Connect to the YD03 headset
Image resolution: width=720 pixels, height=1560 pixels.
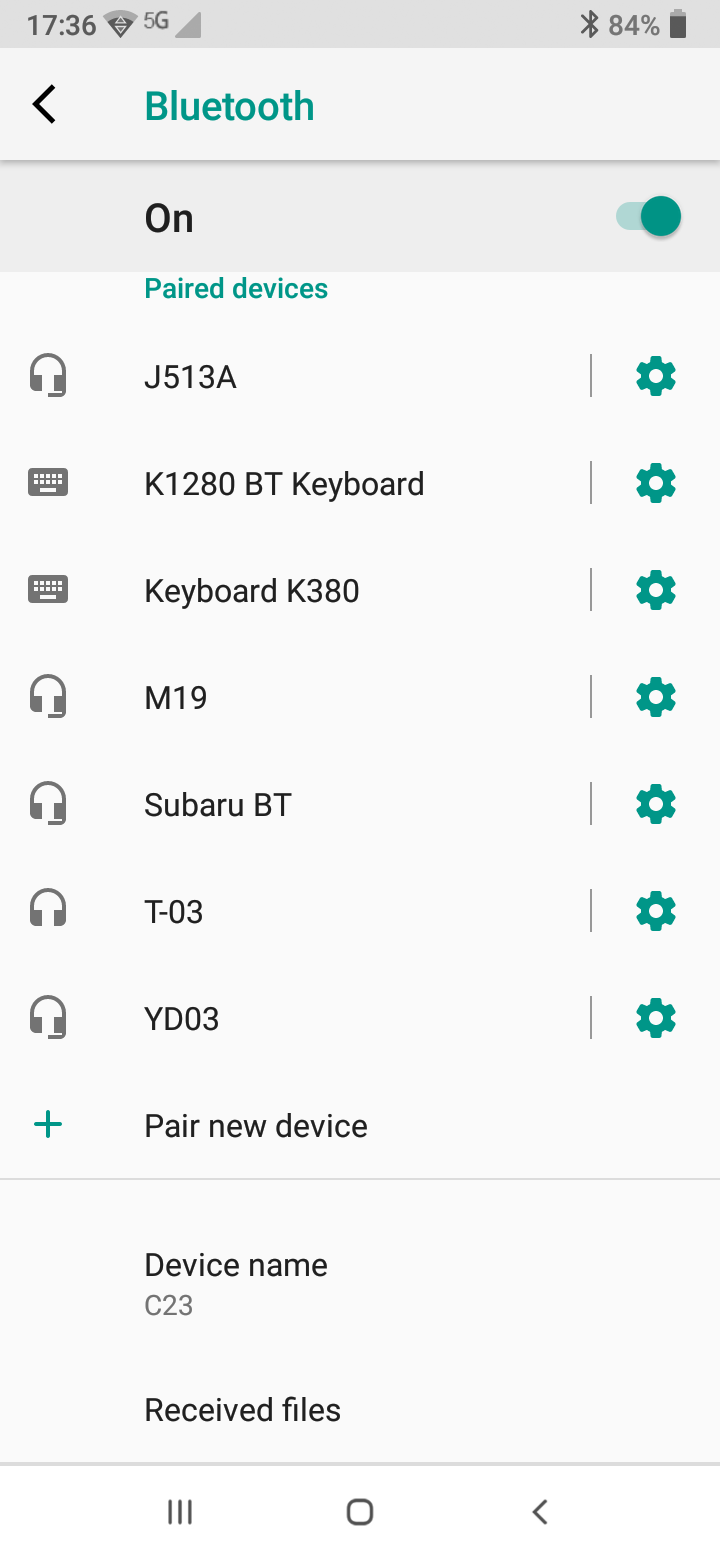[x=295, y=1019]
